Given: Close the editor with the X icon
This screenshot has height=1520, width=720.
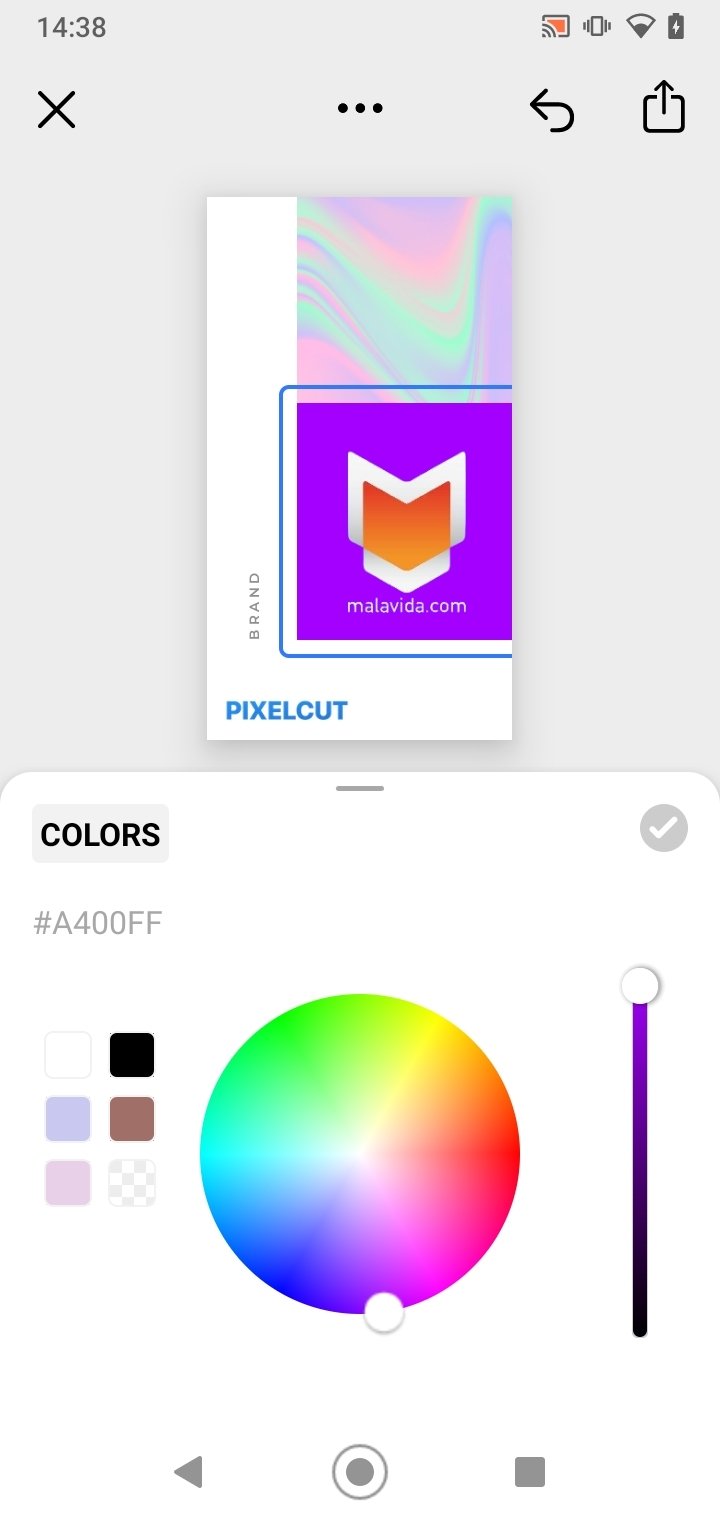Looking at the screenshot, I should tap(57, 109).
